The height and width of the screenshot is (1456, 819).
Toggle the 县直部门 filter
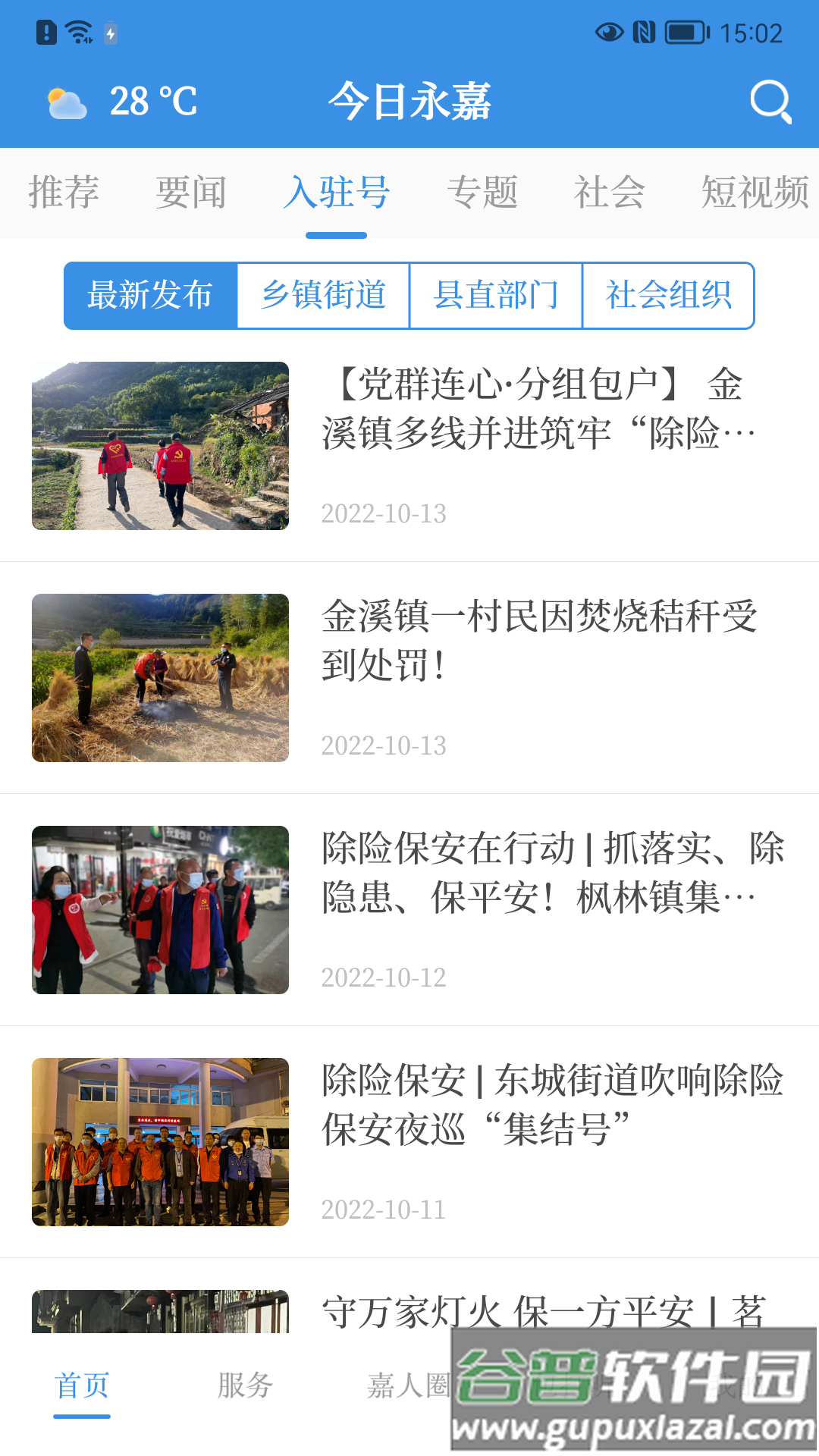point(497,296)
